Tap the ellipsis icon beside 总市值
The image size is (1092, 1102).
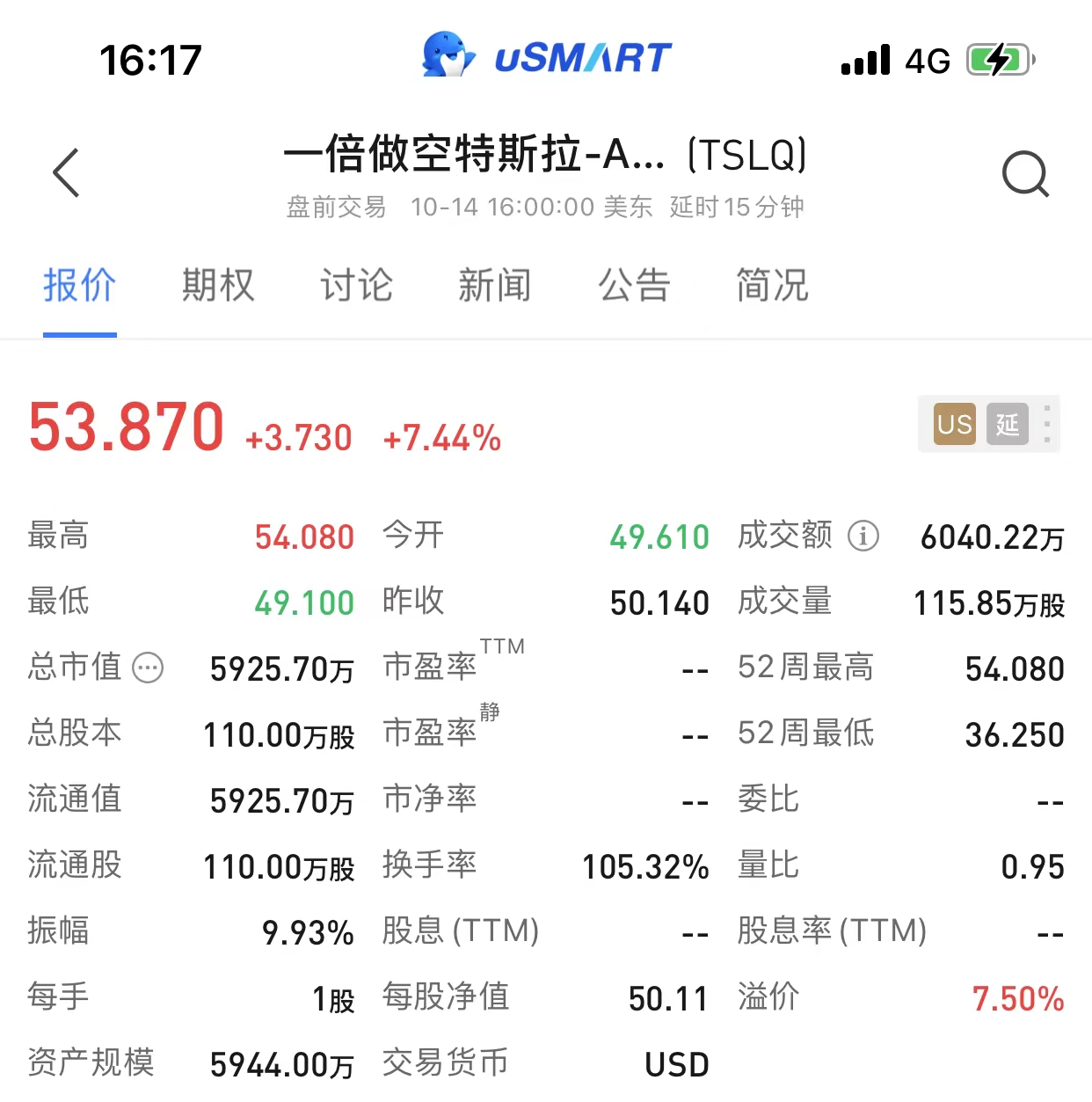click(148, 668)
